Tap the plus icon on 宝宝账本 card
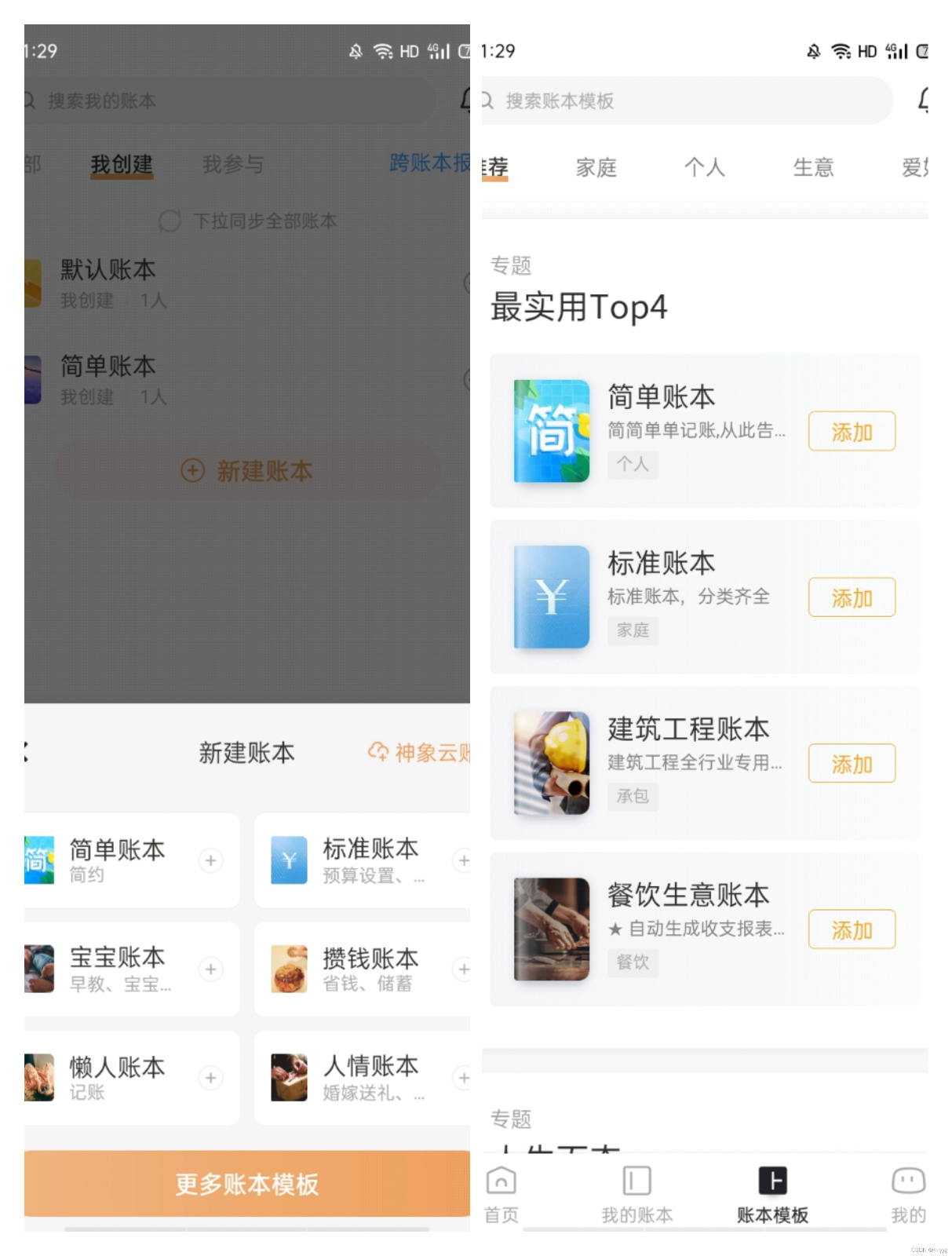The height and width of the screenshot is (1256, 952). coord(210,969)
